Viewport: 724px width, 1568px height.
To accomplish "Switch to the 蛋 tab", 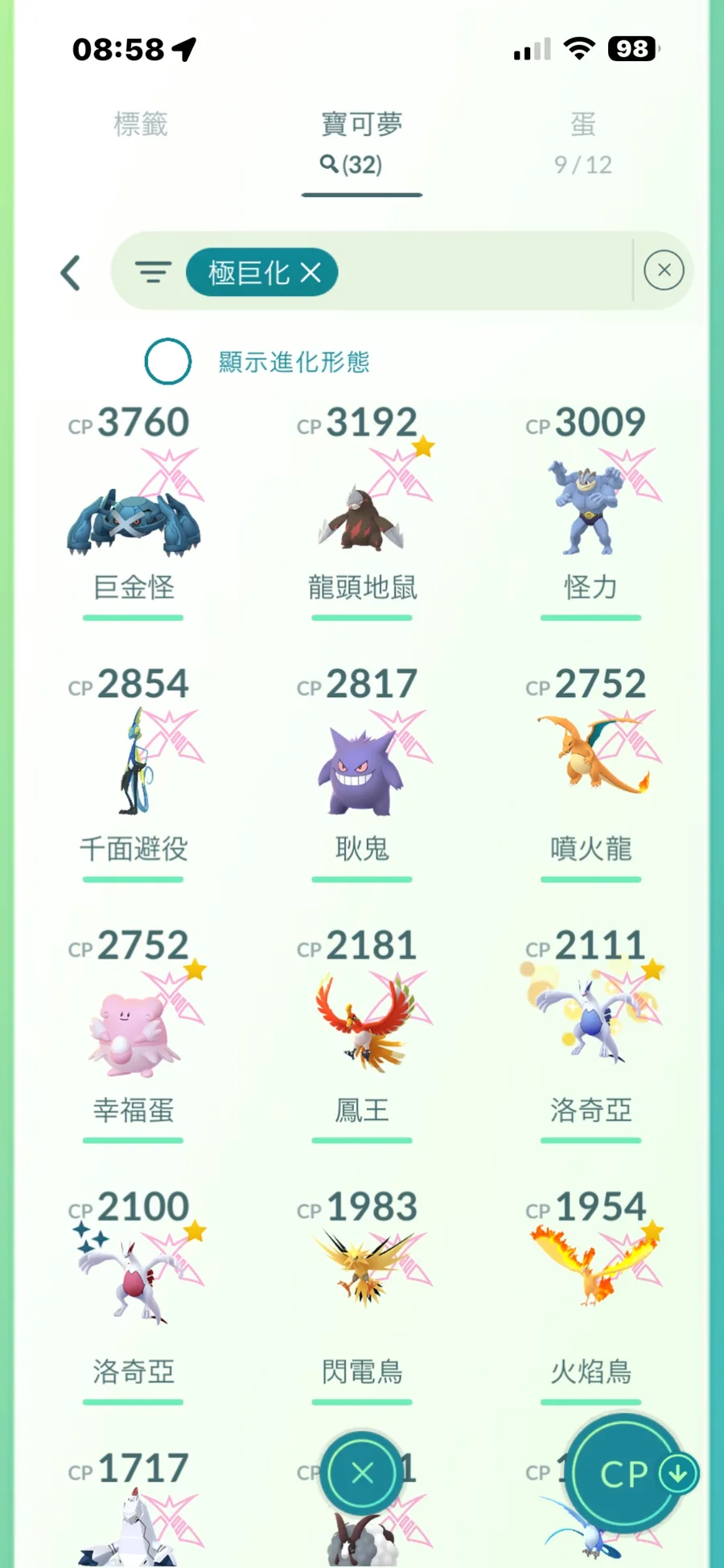I will [x=582, y=141].
